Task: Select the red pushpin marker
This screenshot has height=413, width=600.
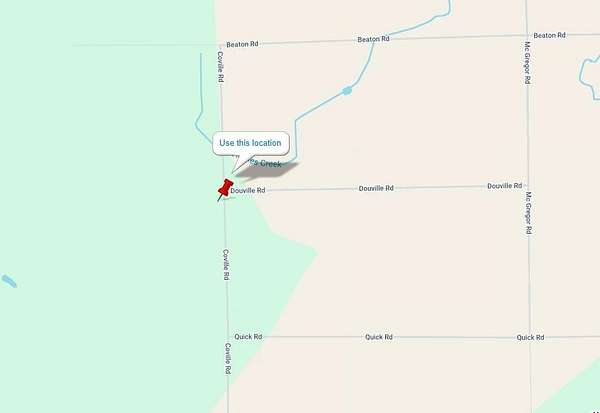Action: [x=225, y=189]
